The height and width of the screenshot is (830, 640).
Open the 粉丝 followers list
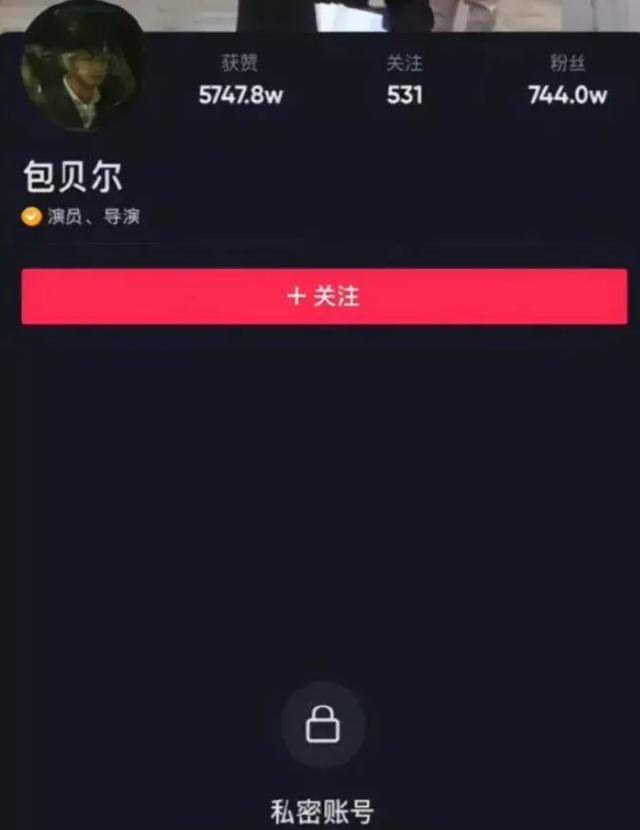pyautogui.click(x=567, y=81)
